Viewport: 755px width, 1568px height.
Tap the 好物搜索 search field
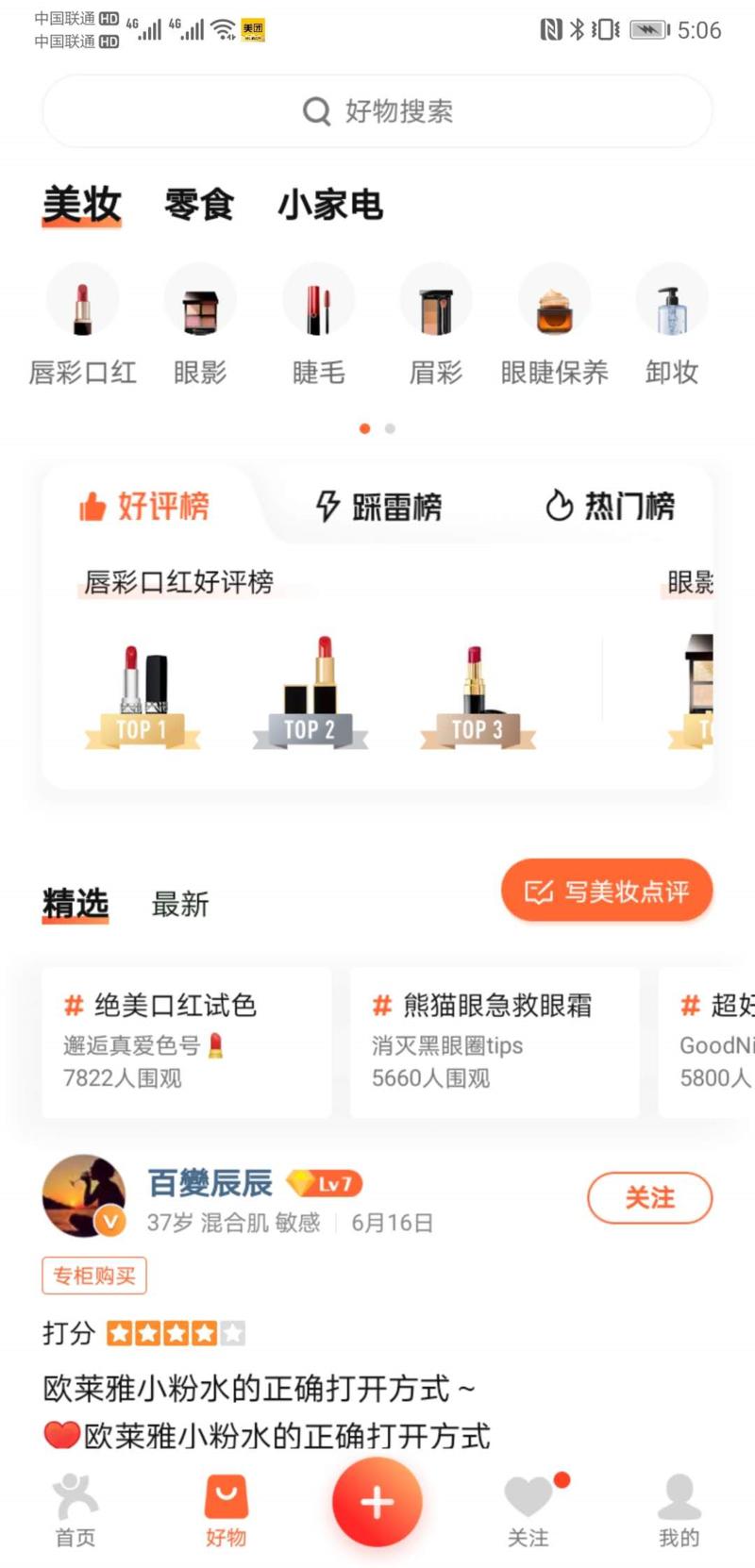point(377,110)
